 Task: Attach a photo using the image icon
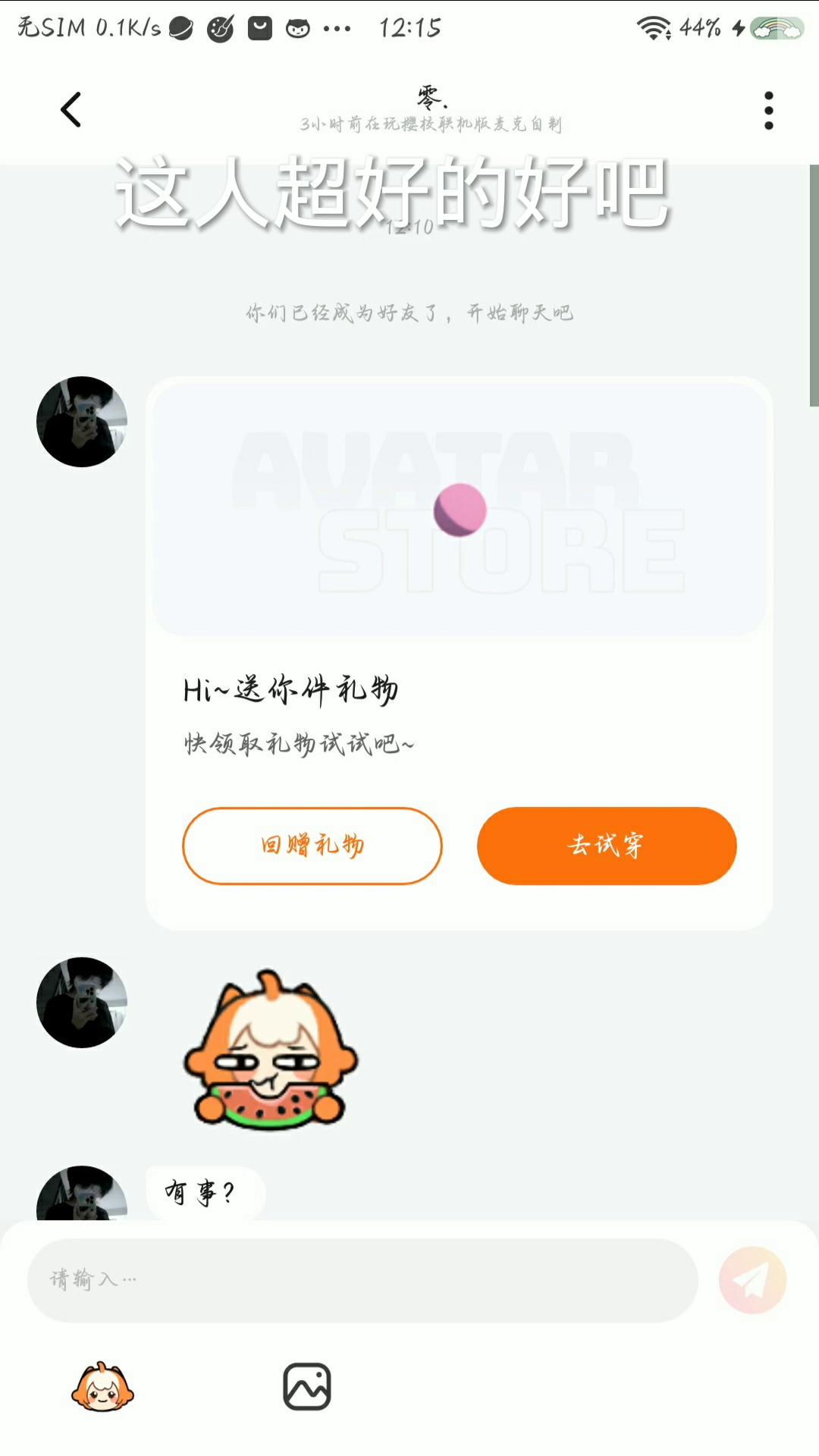pos(307,1387)
